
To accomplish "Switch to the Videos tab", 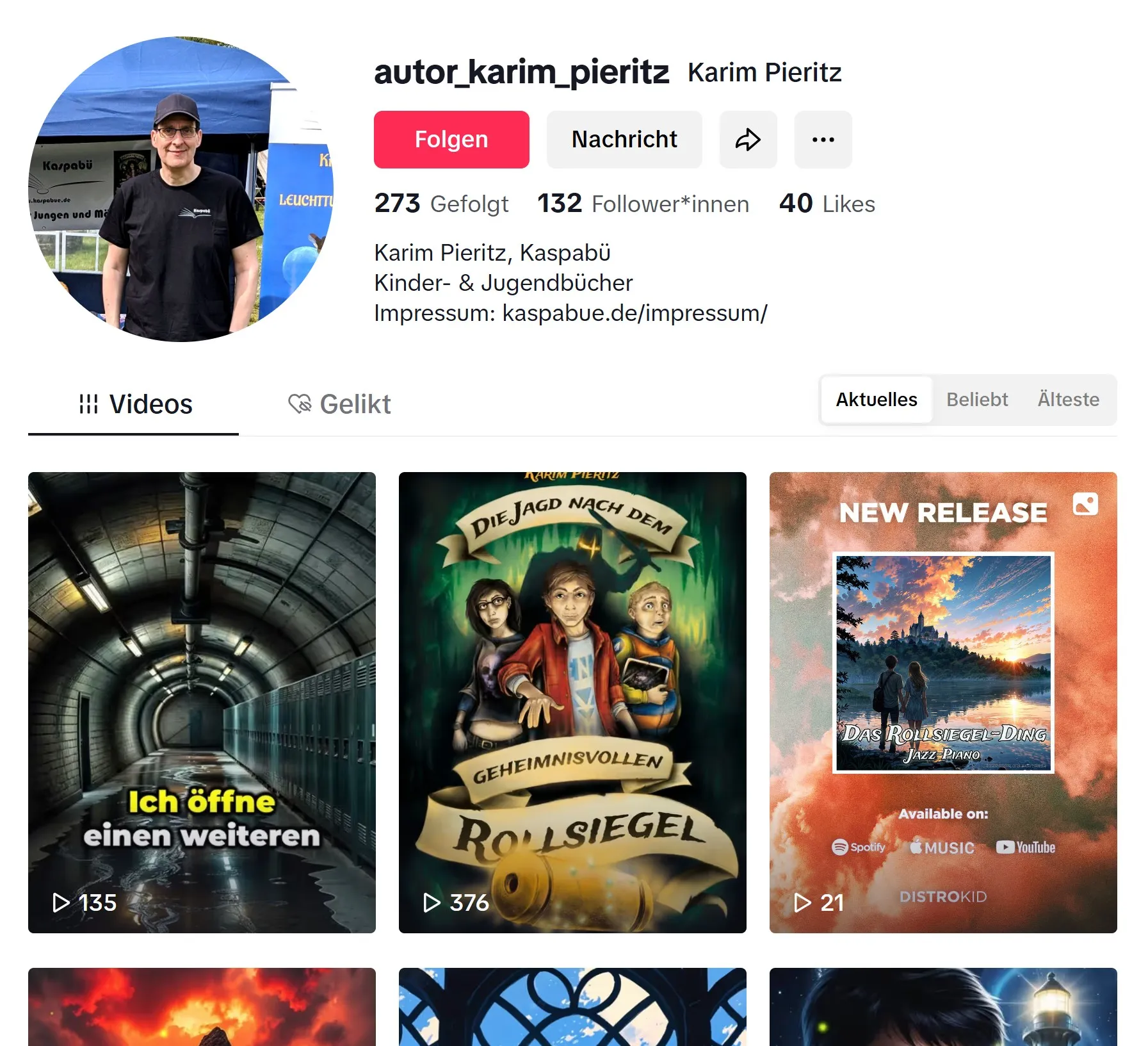I will [x=134, y=404].
